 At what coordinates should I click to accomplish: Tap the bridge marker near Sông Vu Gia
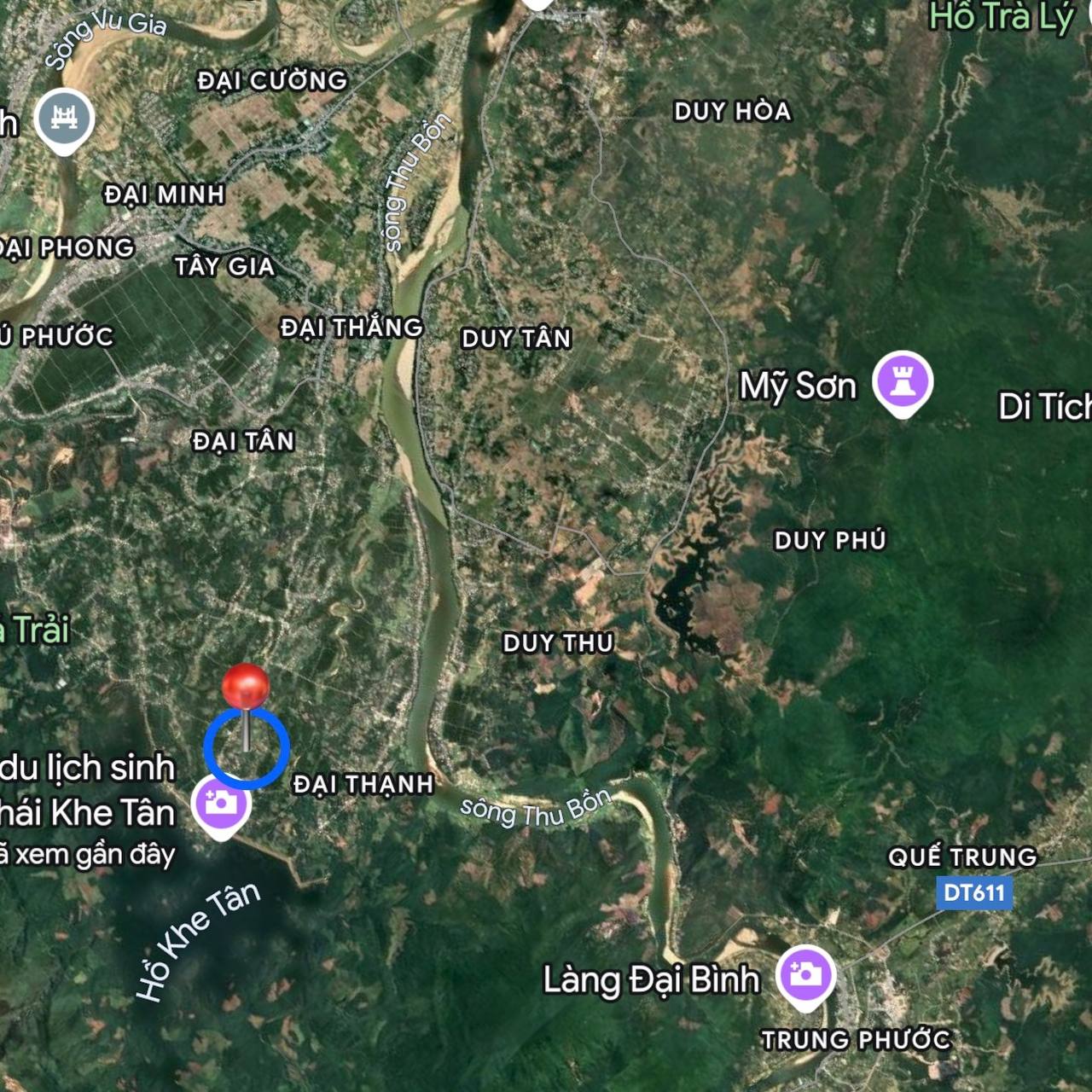(64, 119)
